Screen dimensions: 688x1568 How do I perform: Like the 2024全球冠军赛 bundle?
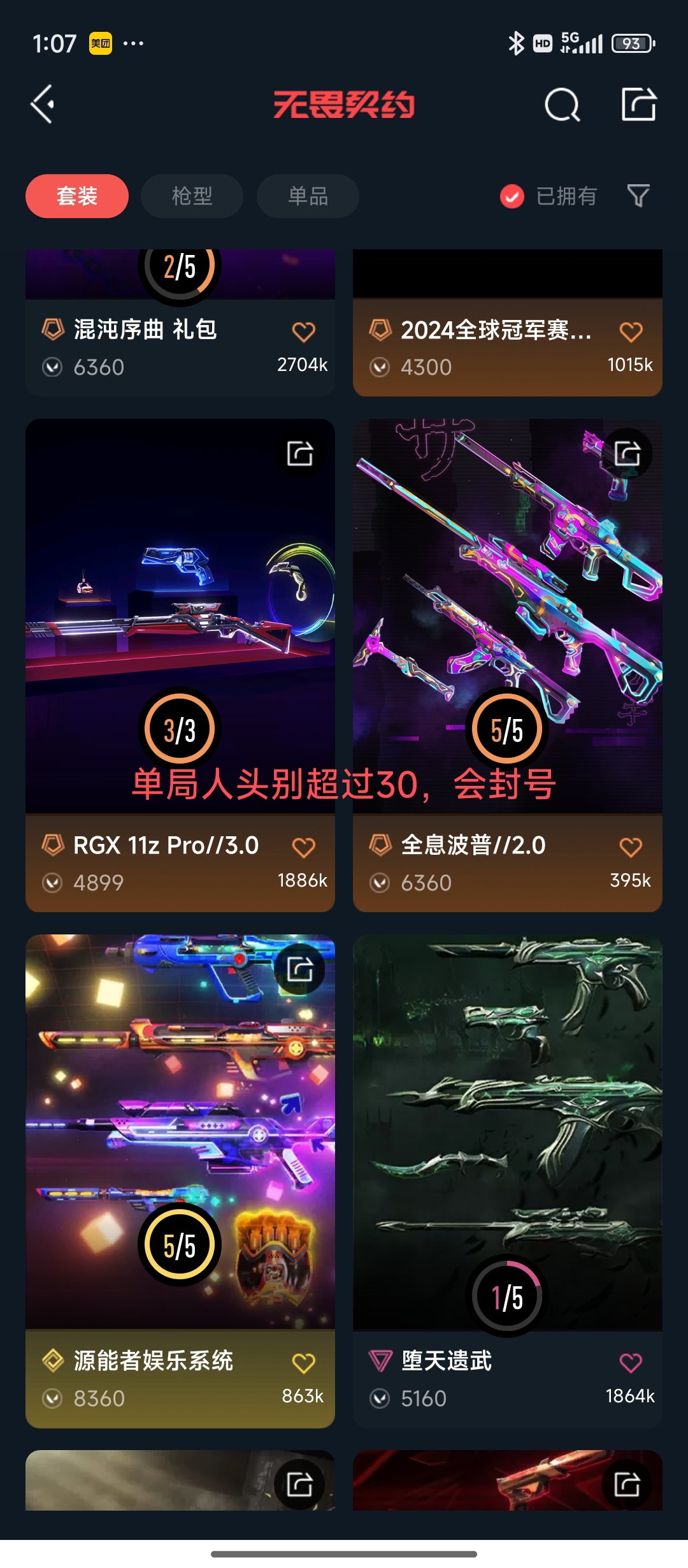631,331
